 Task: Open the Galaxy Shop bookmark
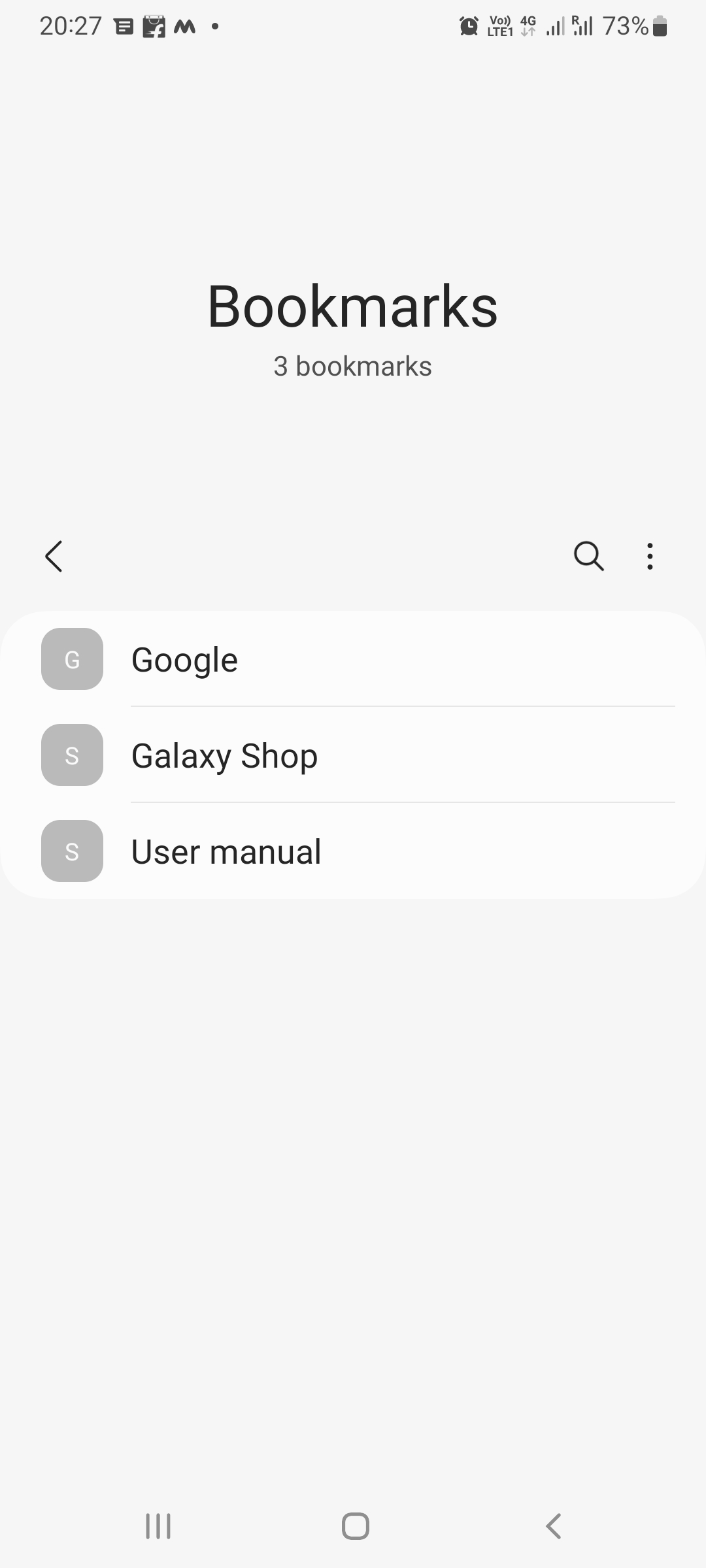point(353,755)
